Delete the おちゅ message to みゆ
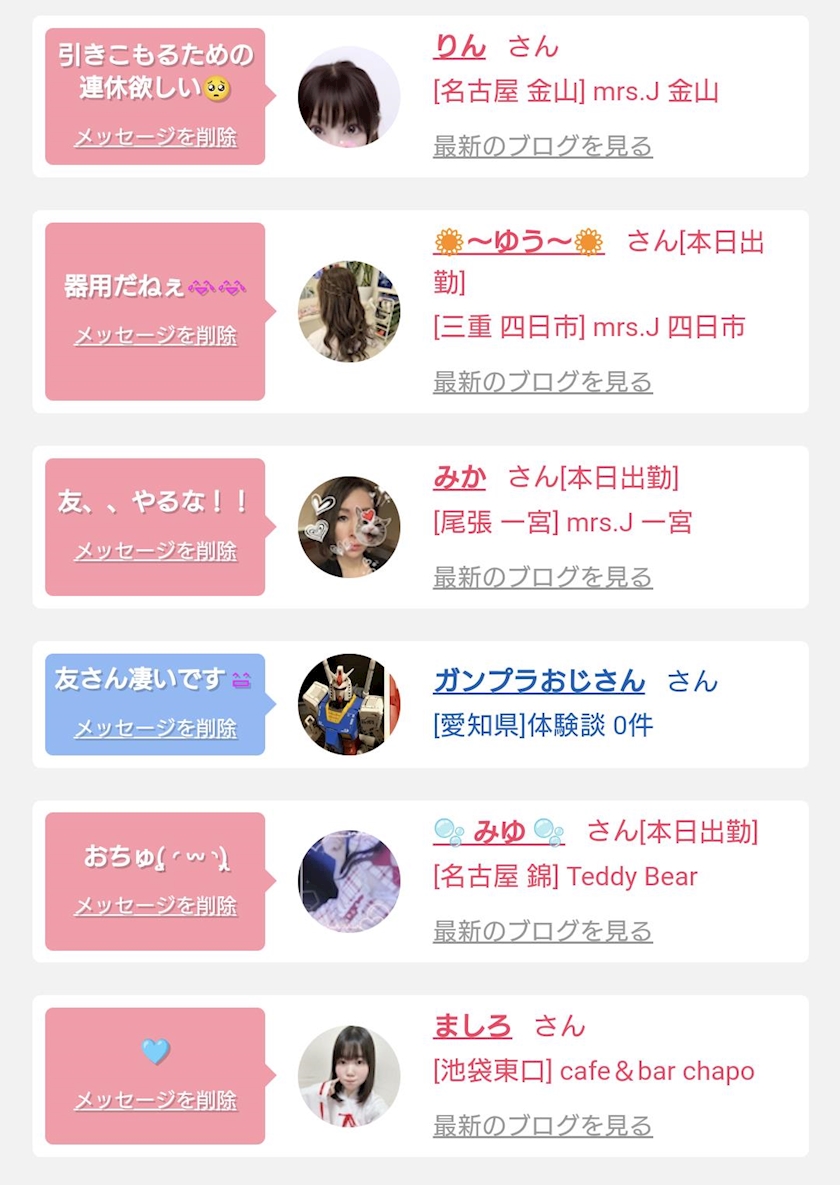Image resolution: width=840 pixels, height=1185 pixels. tap(155, 906)
